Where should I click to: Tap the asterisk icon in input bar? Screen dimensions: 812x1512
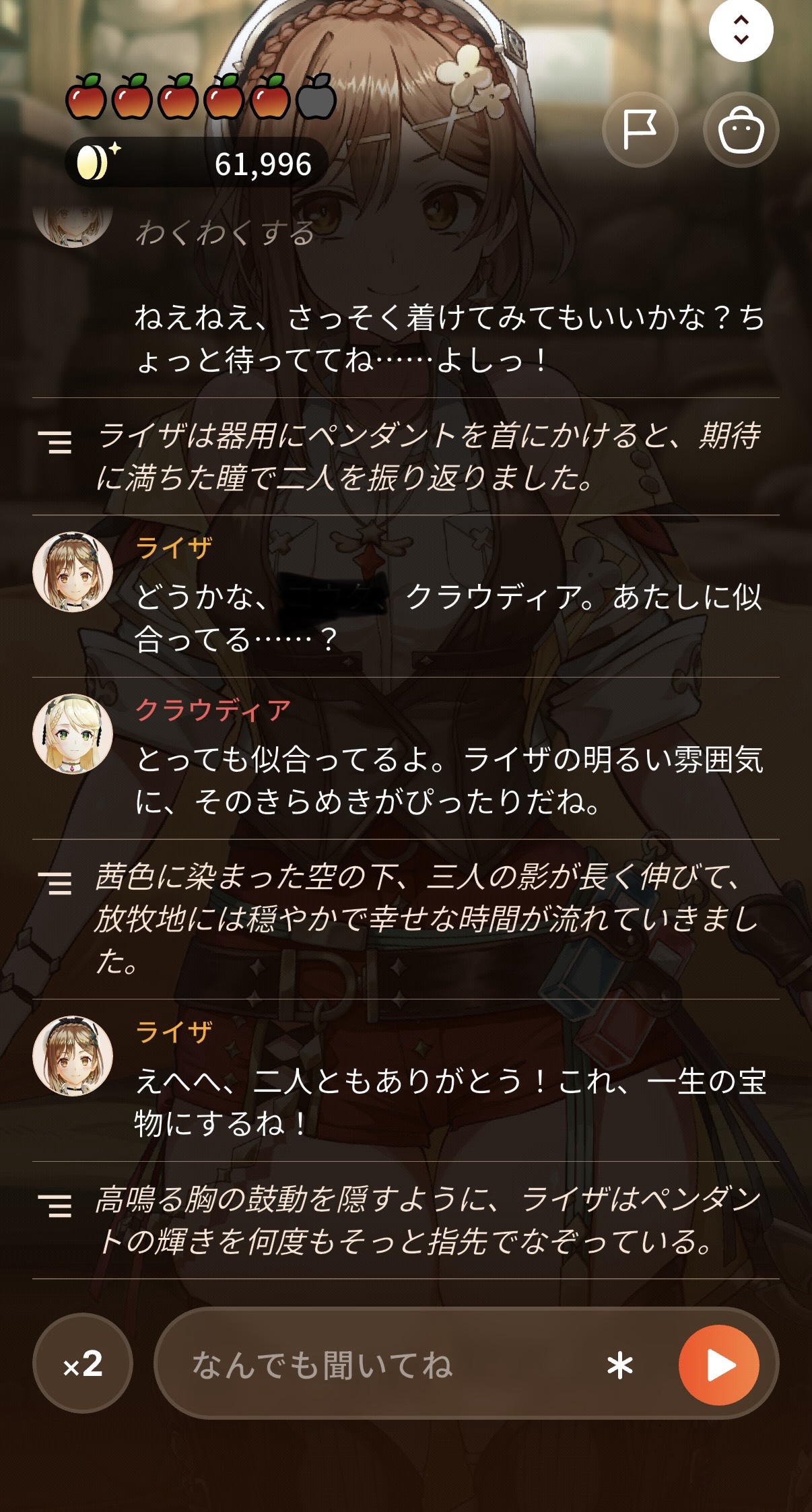click(620, 1366)
